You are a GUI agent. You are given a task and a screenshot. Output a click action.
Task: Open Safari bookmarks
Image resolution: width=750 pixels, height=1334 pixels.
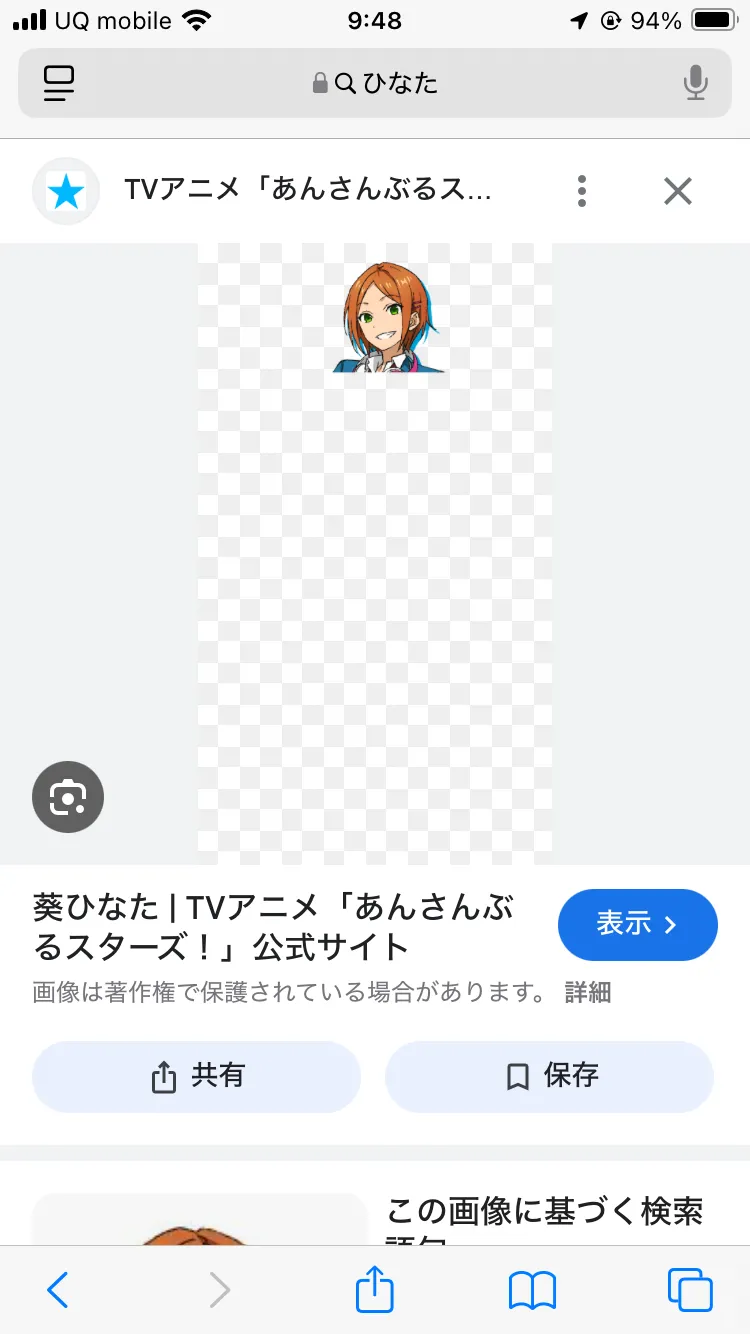(532, 1289)
